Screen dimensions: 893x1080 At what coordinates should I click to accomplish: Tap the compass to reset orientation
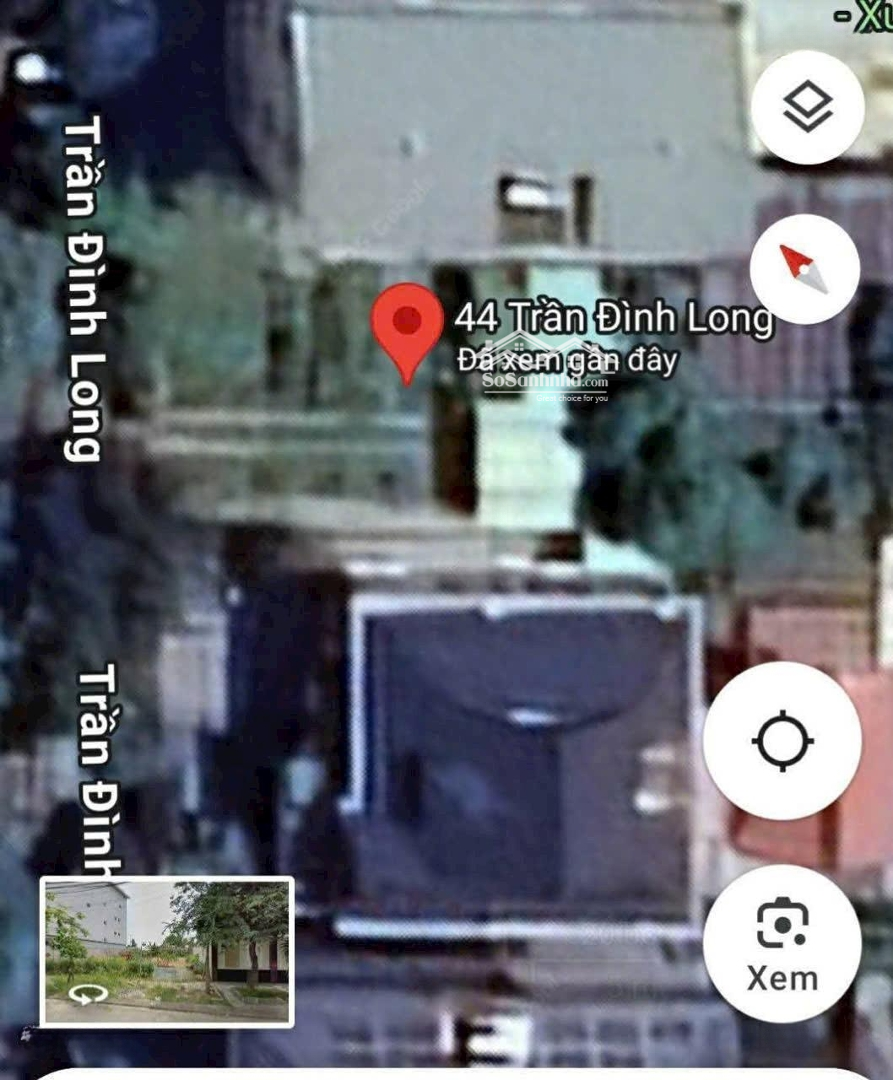click(804, 269)
